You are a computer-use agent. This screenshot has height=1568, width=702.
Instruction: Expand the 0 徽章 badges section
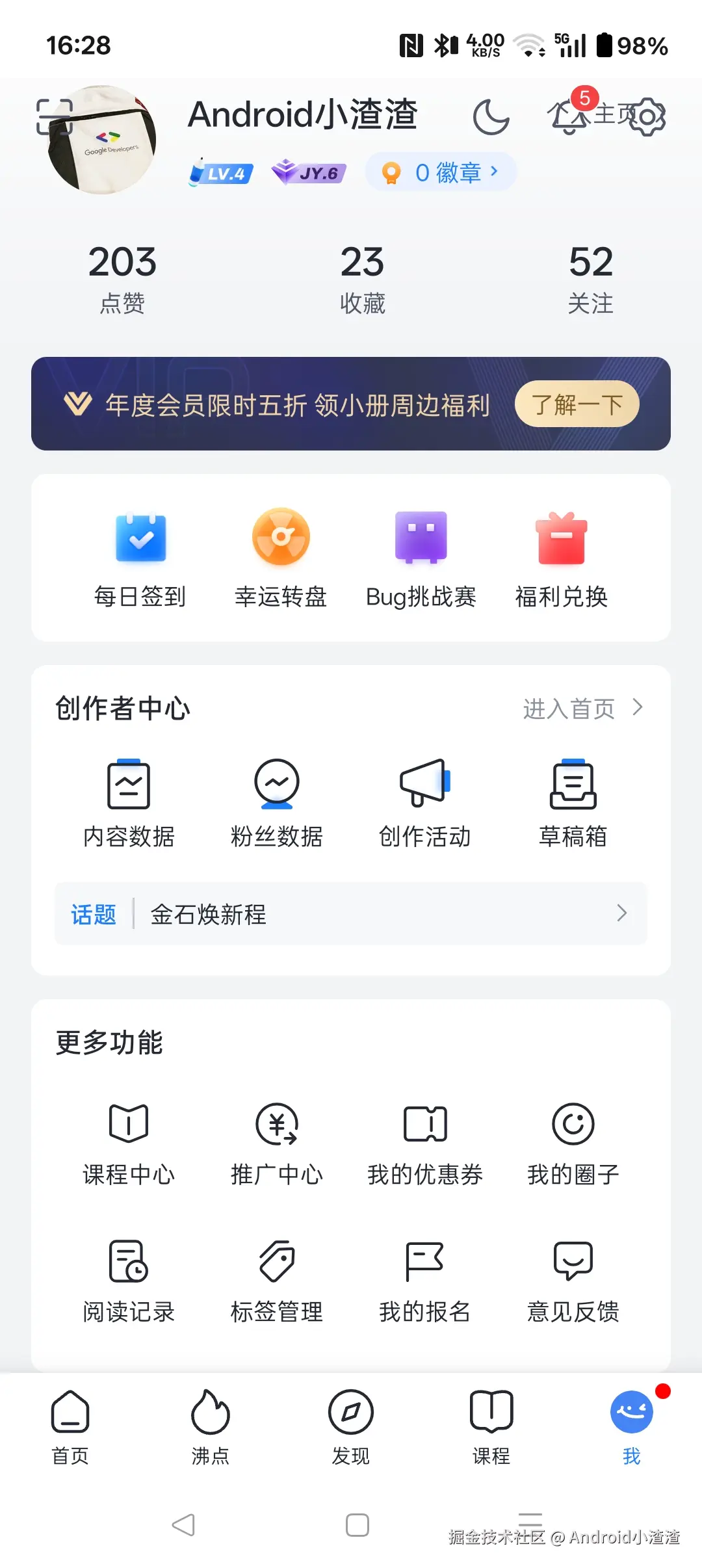(x=441, y=172)
